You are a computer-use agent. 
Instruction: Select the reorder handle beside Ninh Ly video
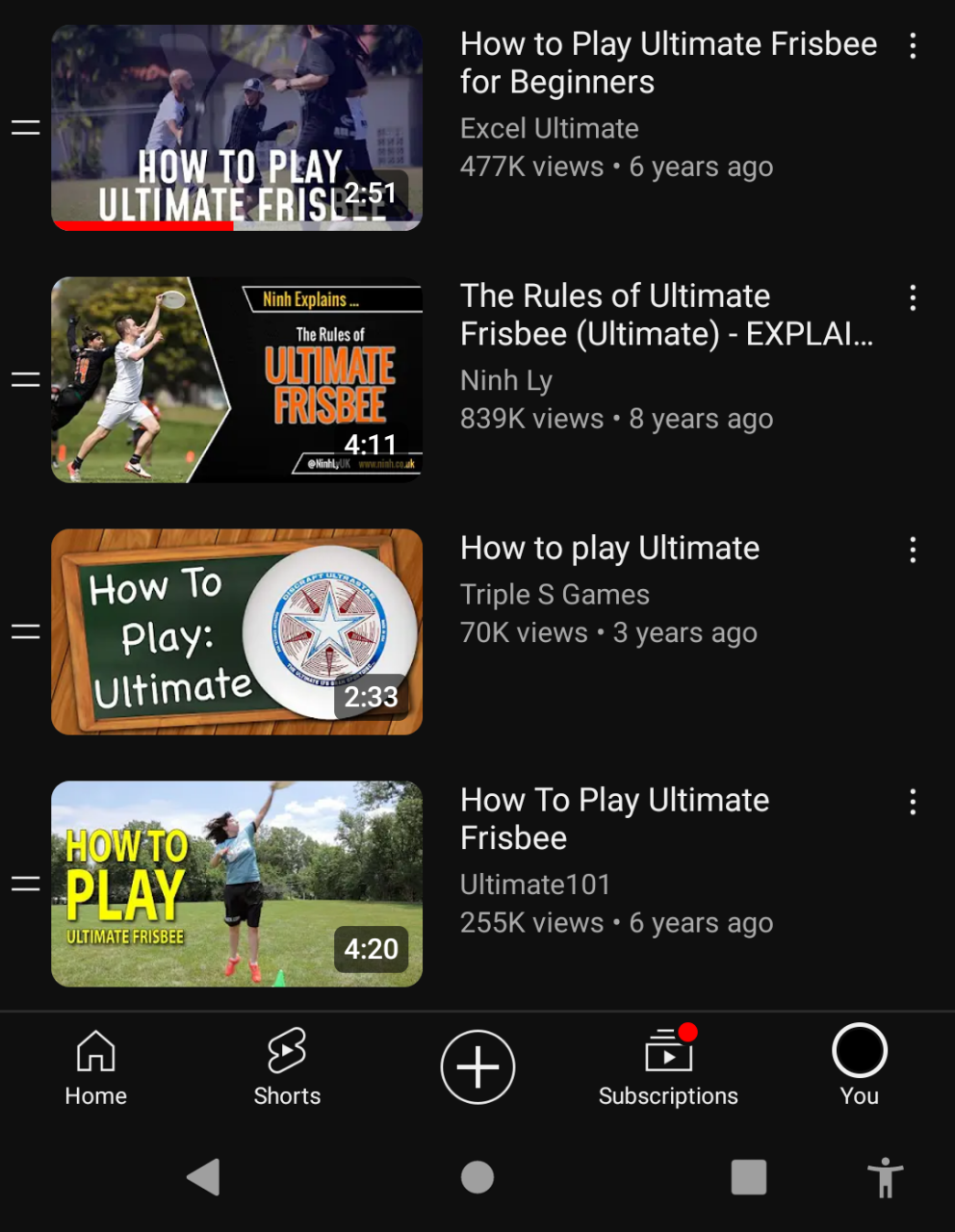[x=25, y=380]
